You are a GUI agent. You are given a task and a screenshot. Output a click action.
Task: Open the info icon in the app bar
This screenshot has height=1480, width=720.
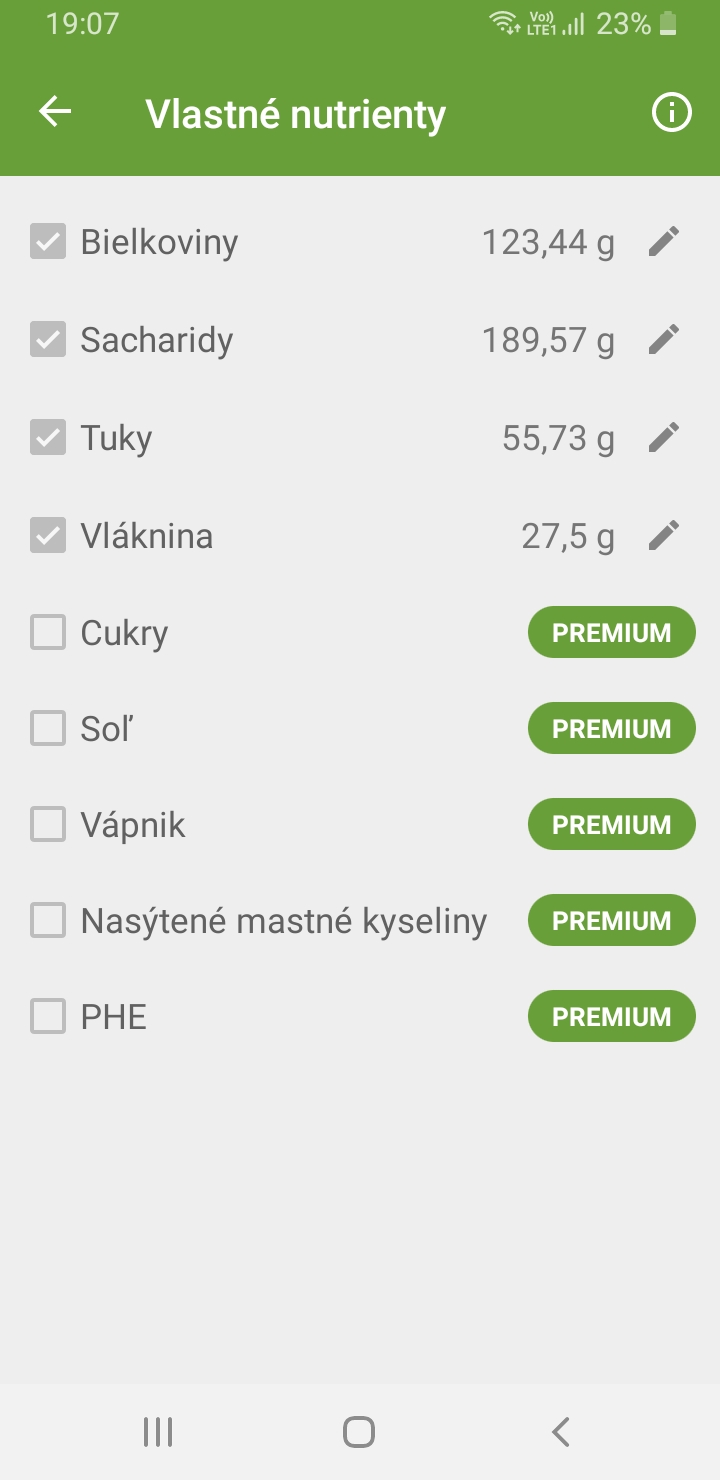(671, 113)
